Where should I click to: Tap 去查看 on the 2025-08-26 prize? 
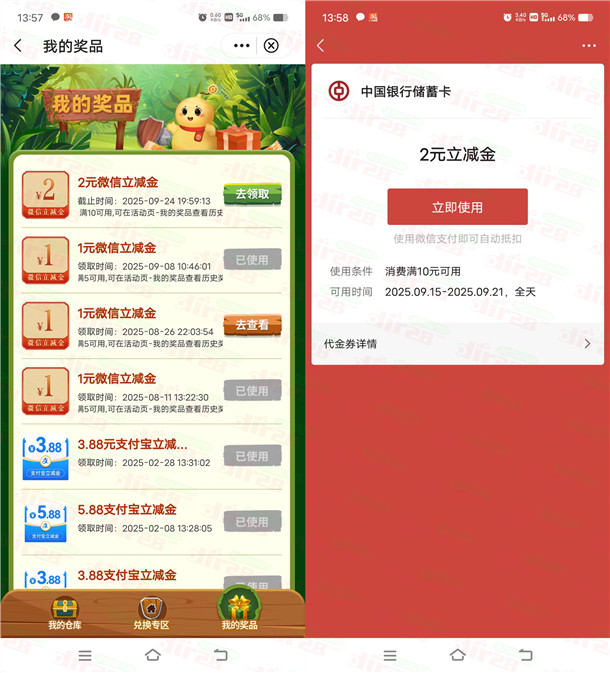(252, 325)
